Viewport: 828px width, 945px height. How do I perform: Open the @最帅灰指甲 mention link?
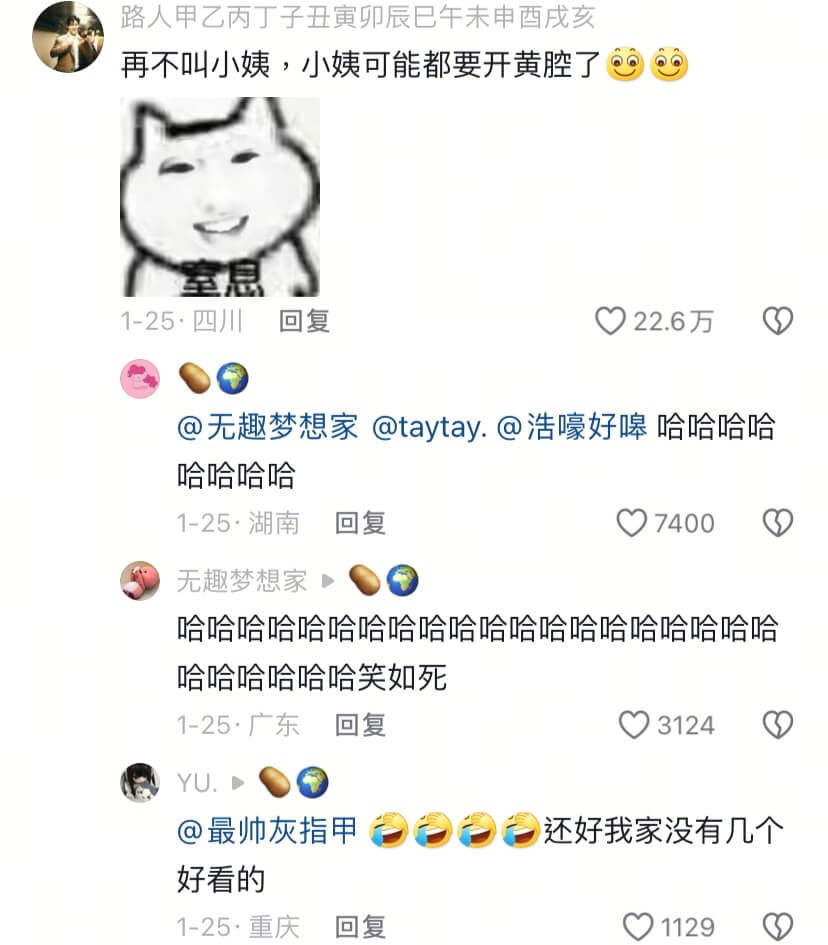tap(267, 830)
